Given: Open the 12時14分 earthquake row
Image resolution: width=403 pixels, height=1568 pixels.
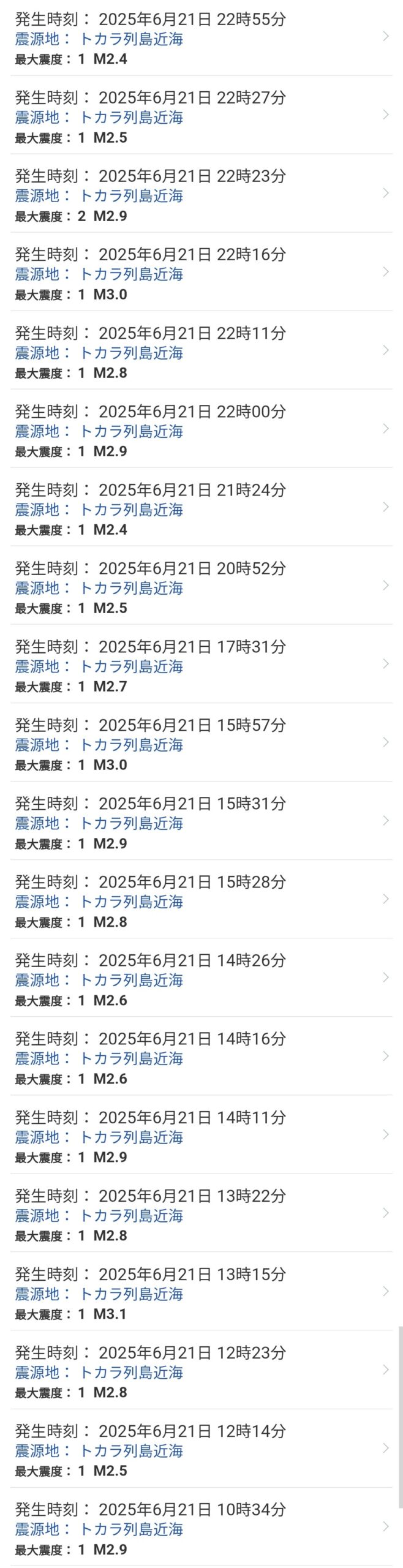Looking at the screenshot, I should point(201,1450).
